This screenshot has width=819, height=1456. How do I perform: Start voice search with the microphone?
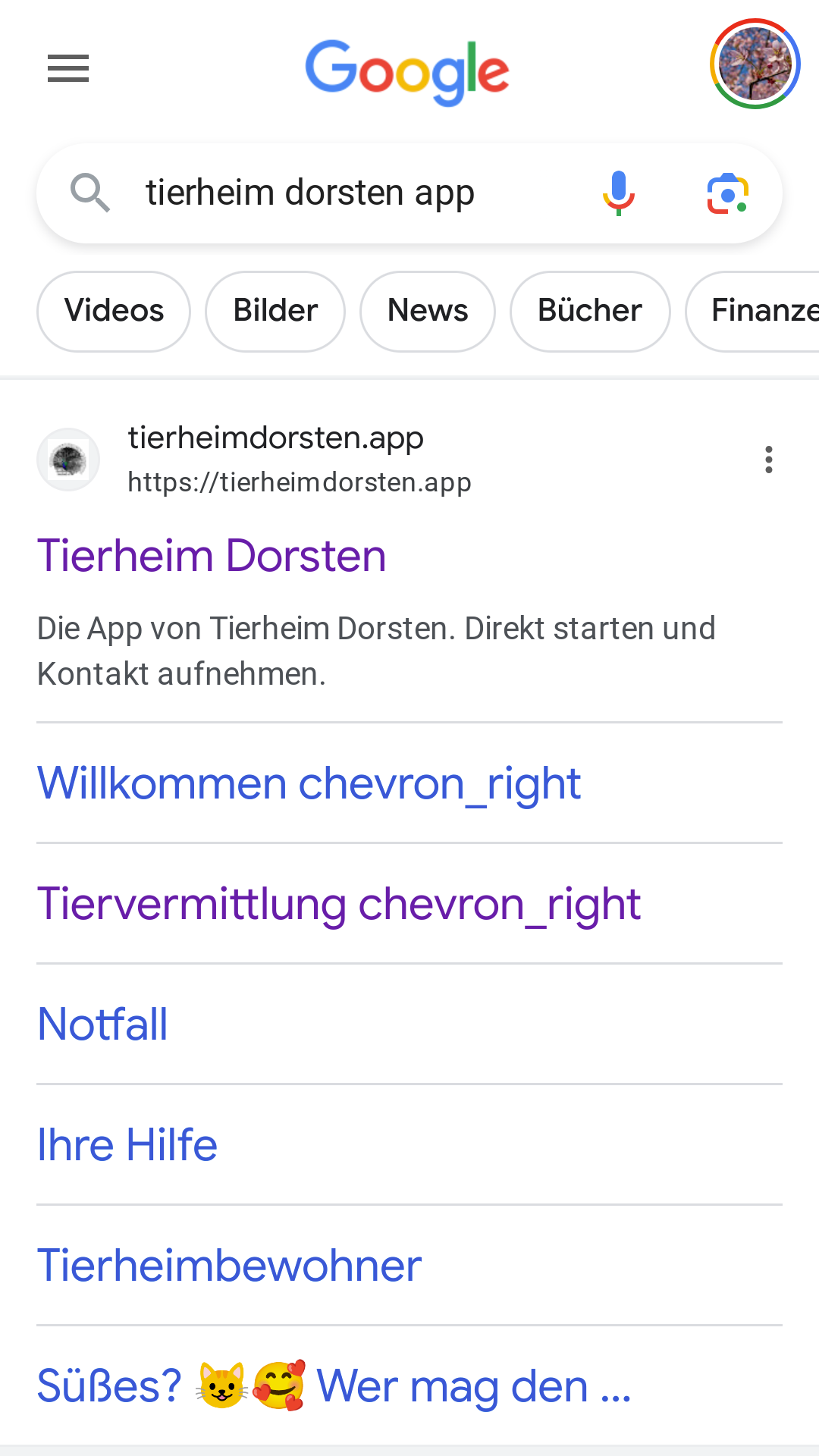[619, 193]
